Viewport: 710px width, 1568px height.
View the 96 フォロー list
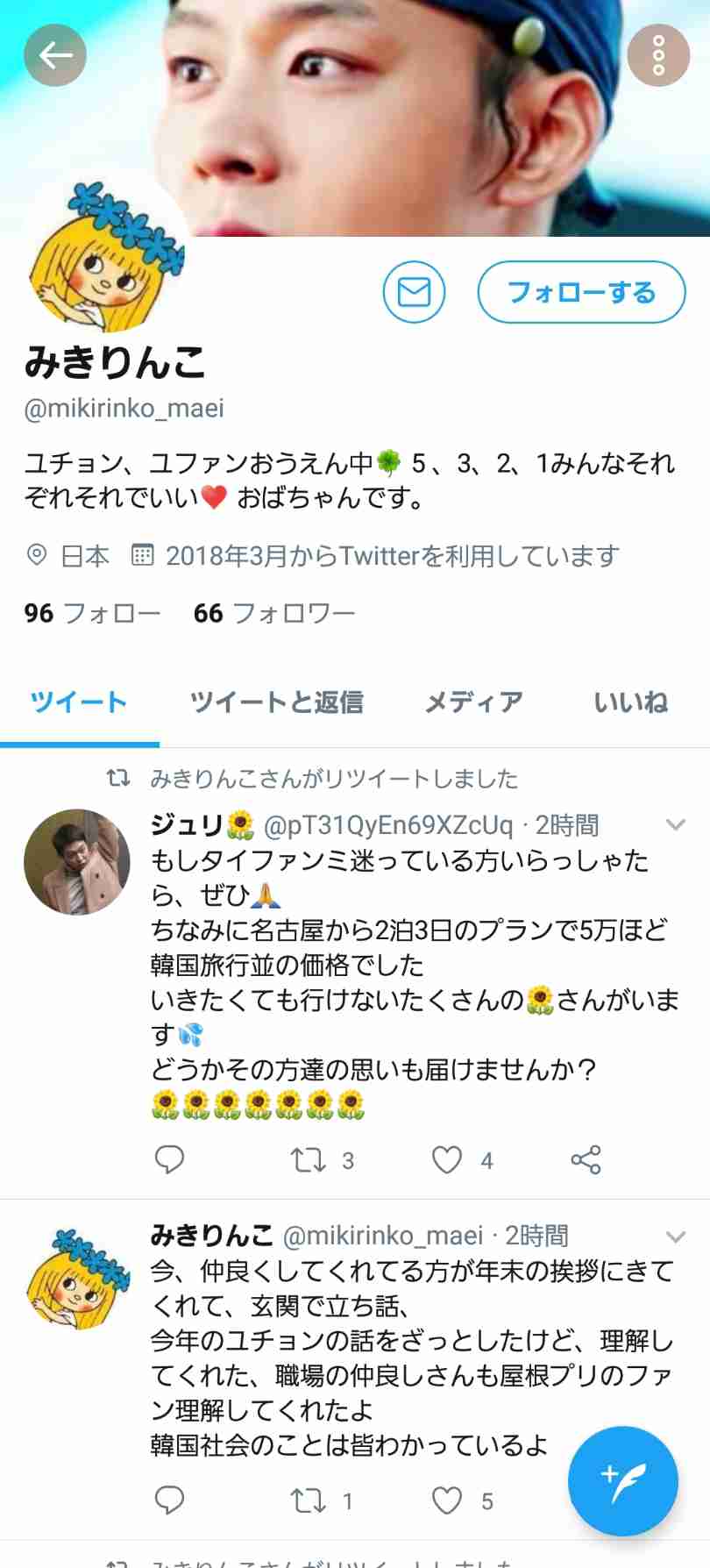(90, 613)
